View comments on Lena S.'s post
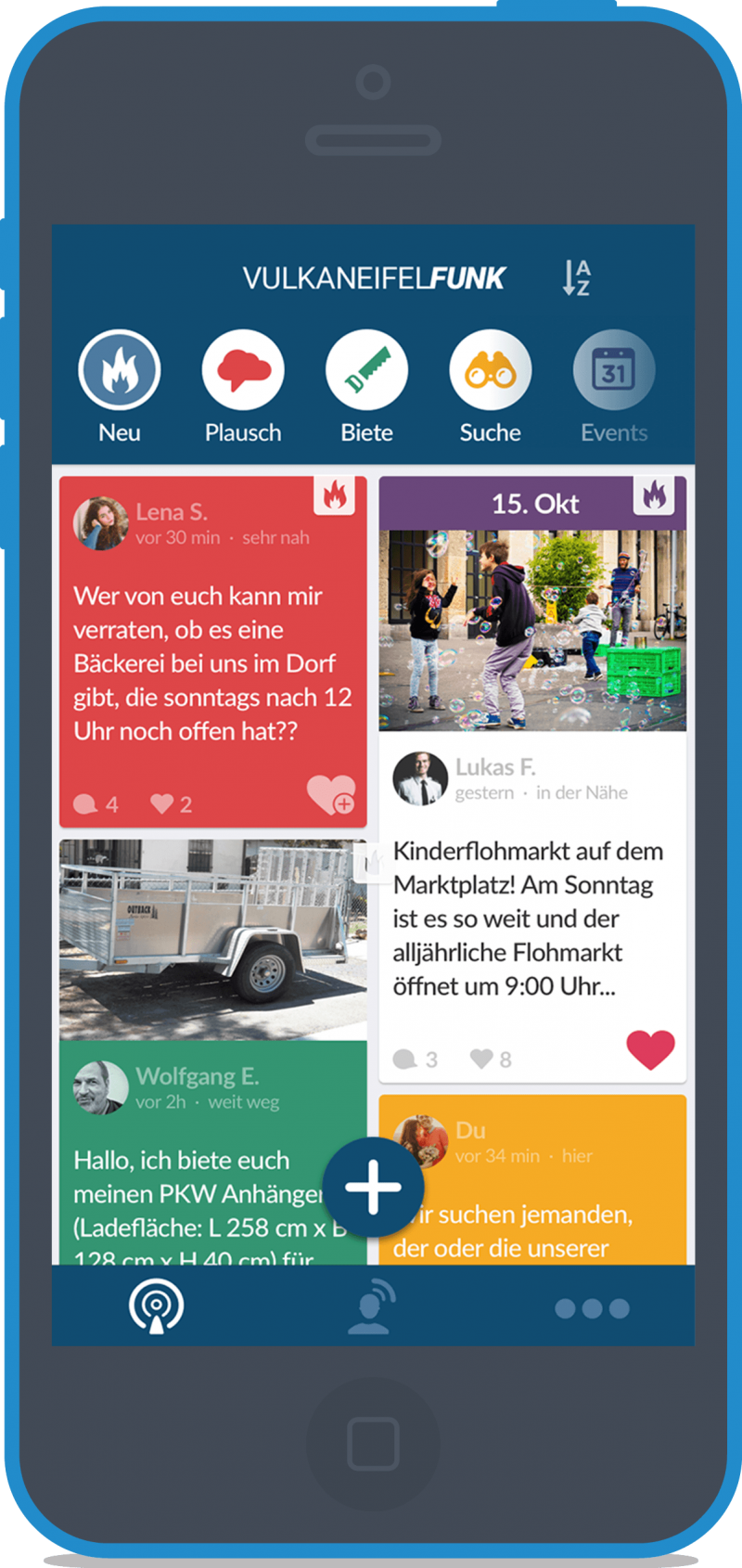The image size is (742, 1568). pyautogui.click(x=96, y=804)
